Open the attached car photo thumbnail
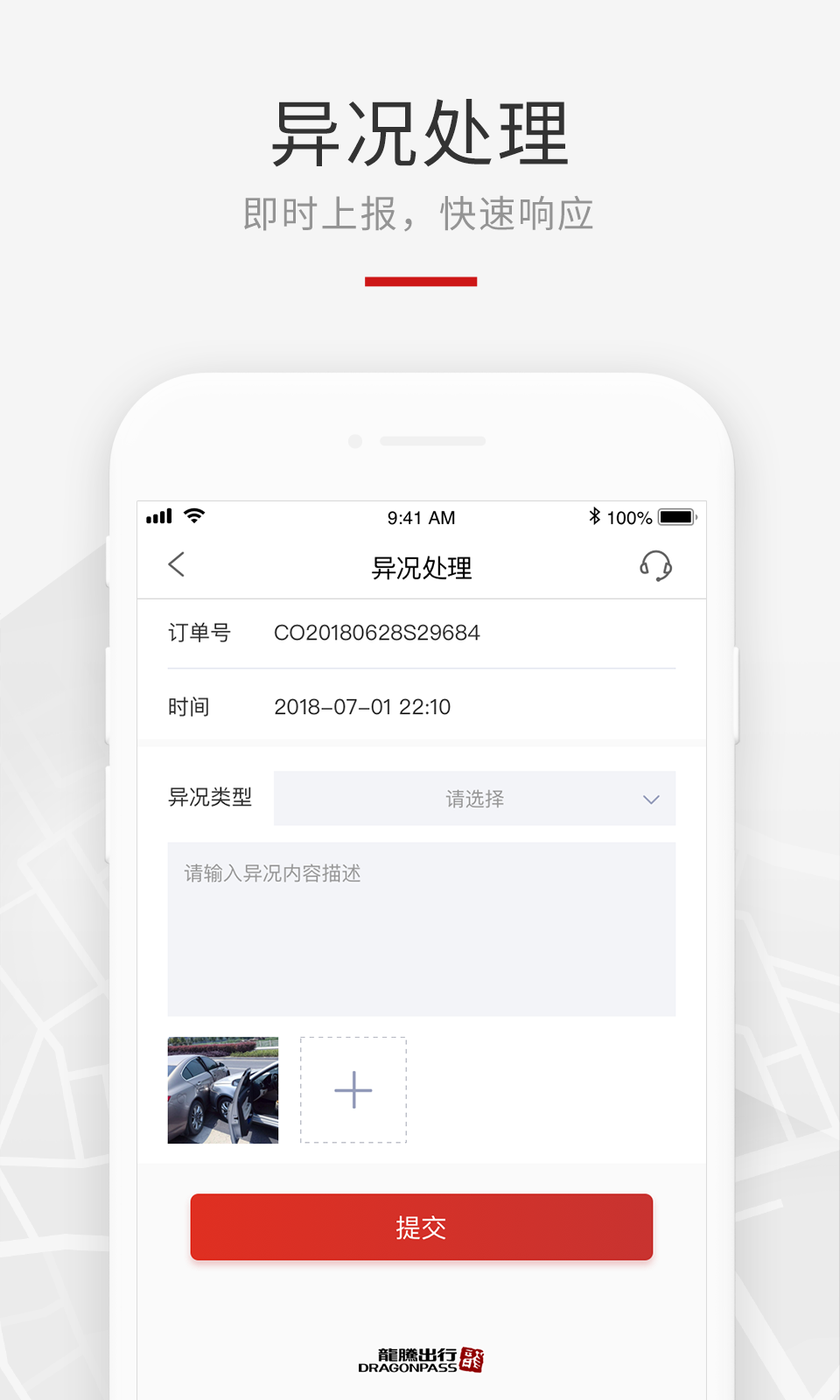 222,1090
